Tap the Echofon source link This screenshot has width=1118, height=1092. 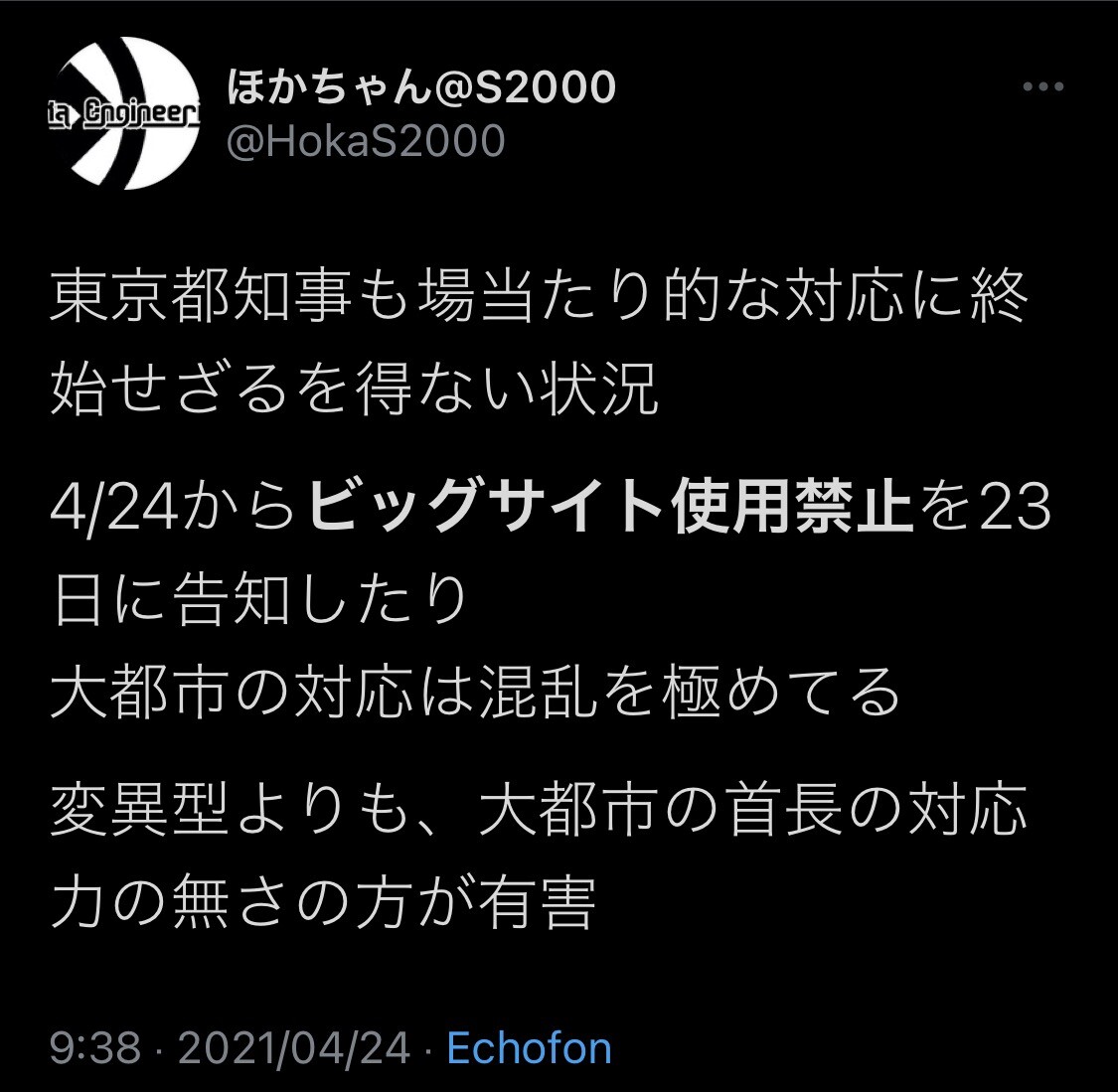(x=529, y=1048)
